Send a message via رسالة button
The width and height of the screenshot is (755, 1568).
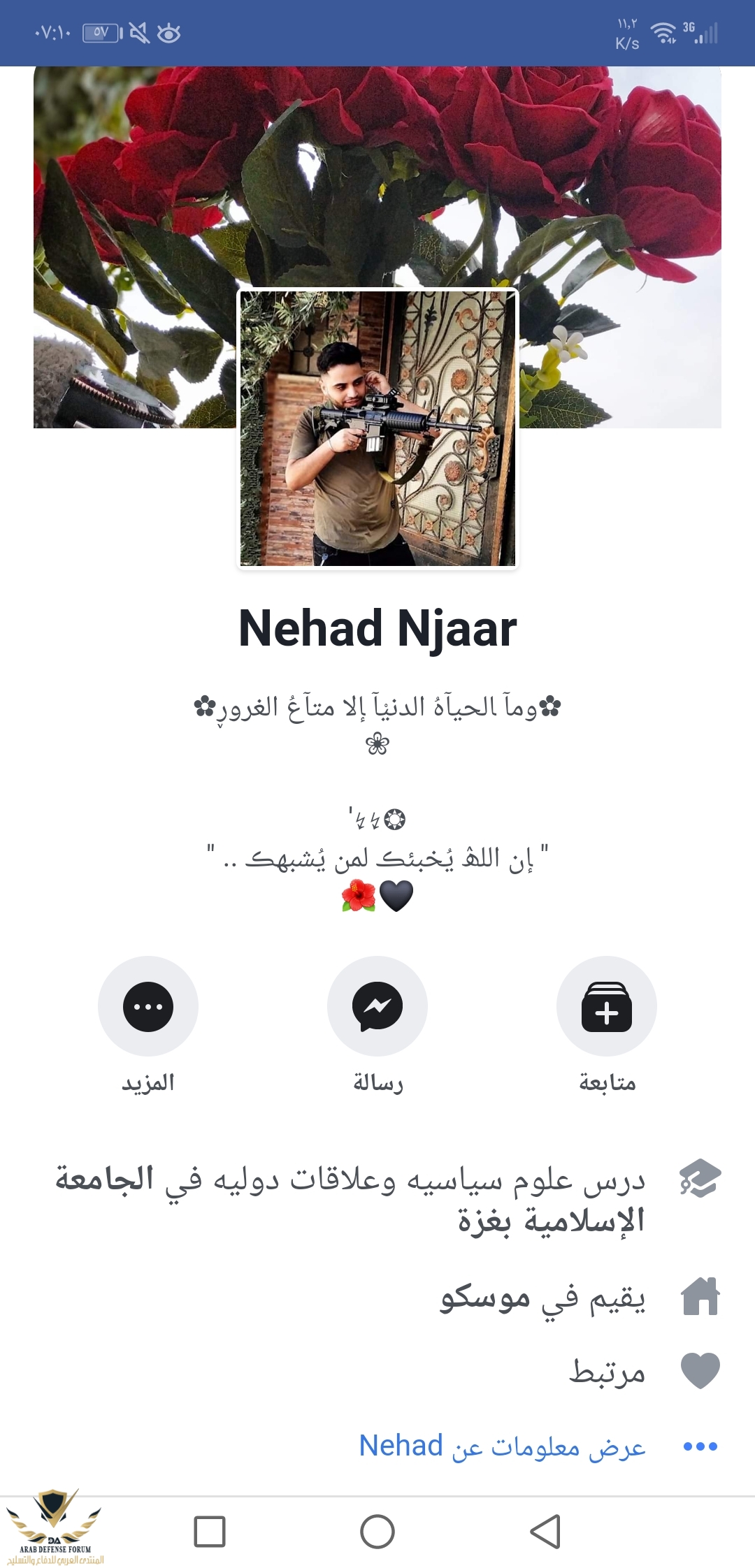(377, 1006)
